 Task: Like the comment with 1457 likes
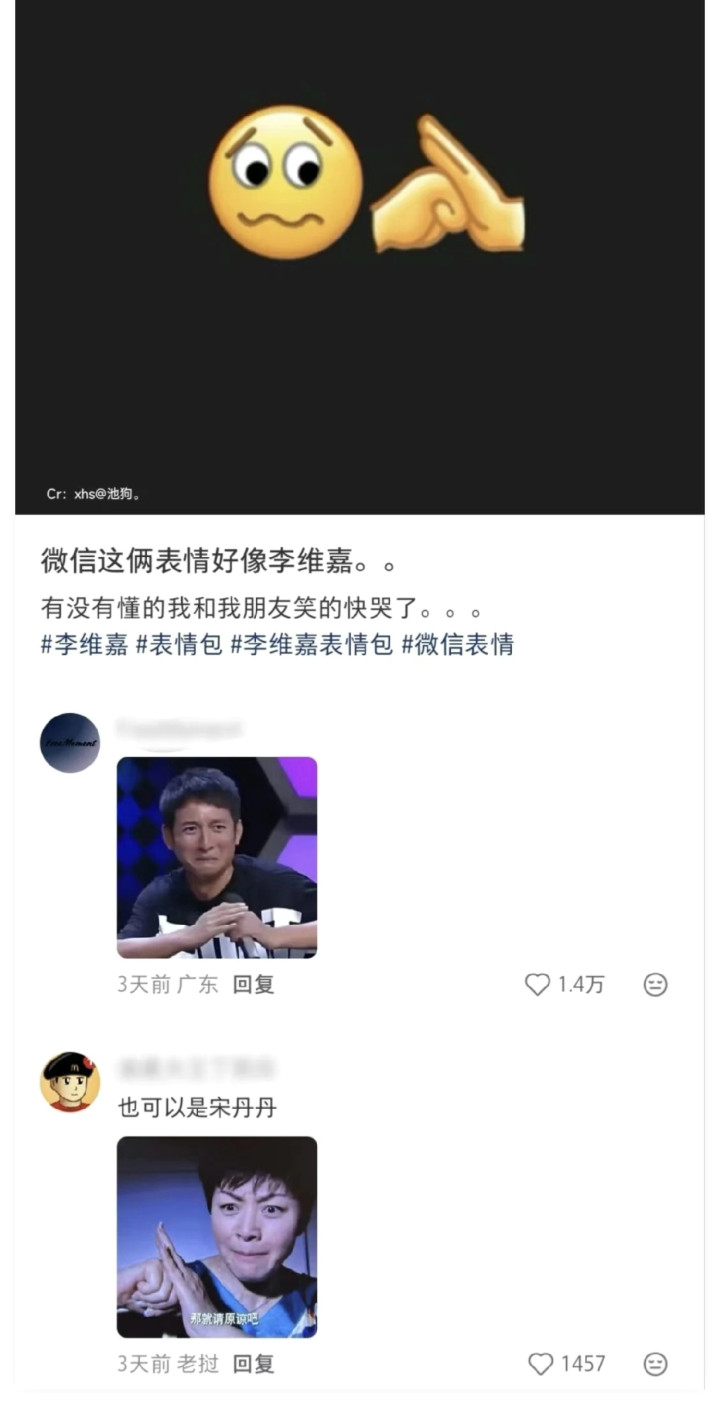[540, 1364]
